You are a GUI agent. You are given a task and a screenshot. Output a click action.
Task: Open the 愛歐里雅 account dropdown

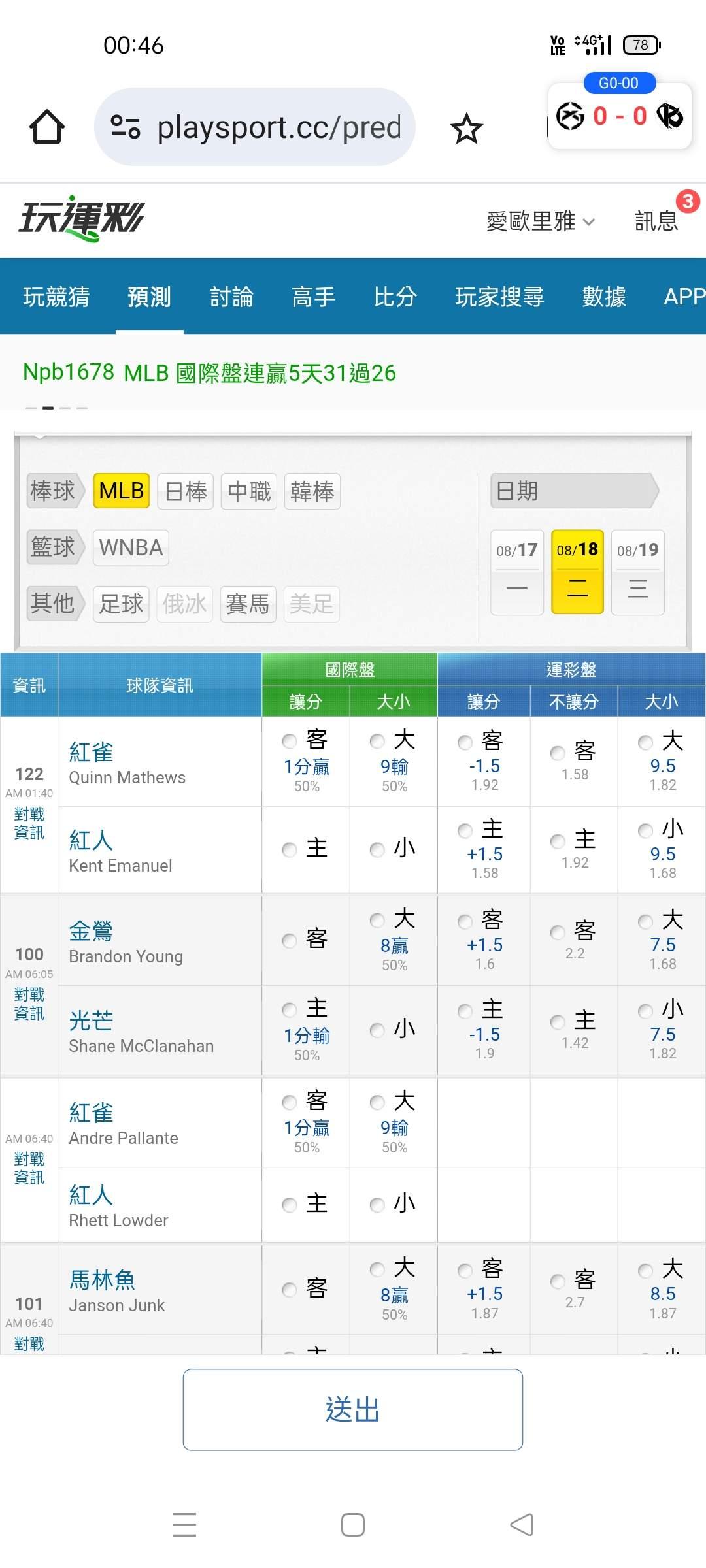pos(541,221)
